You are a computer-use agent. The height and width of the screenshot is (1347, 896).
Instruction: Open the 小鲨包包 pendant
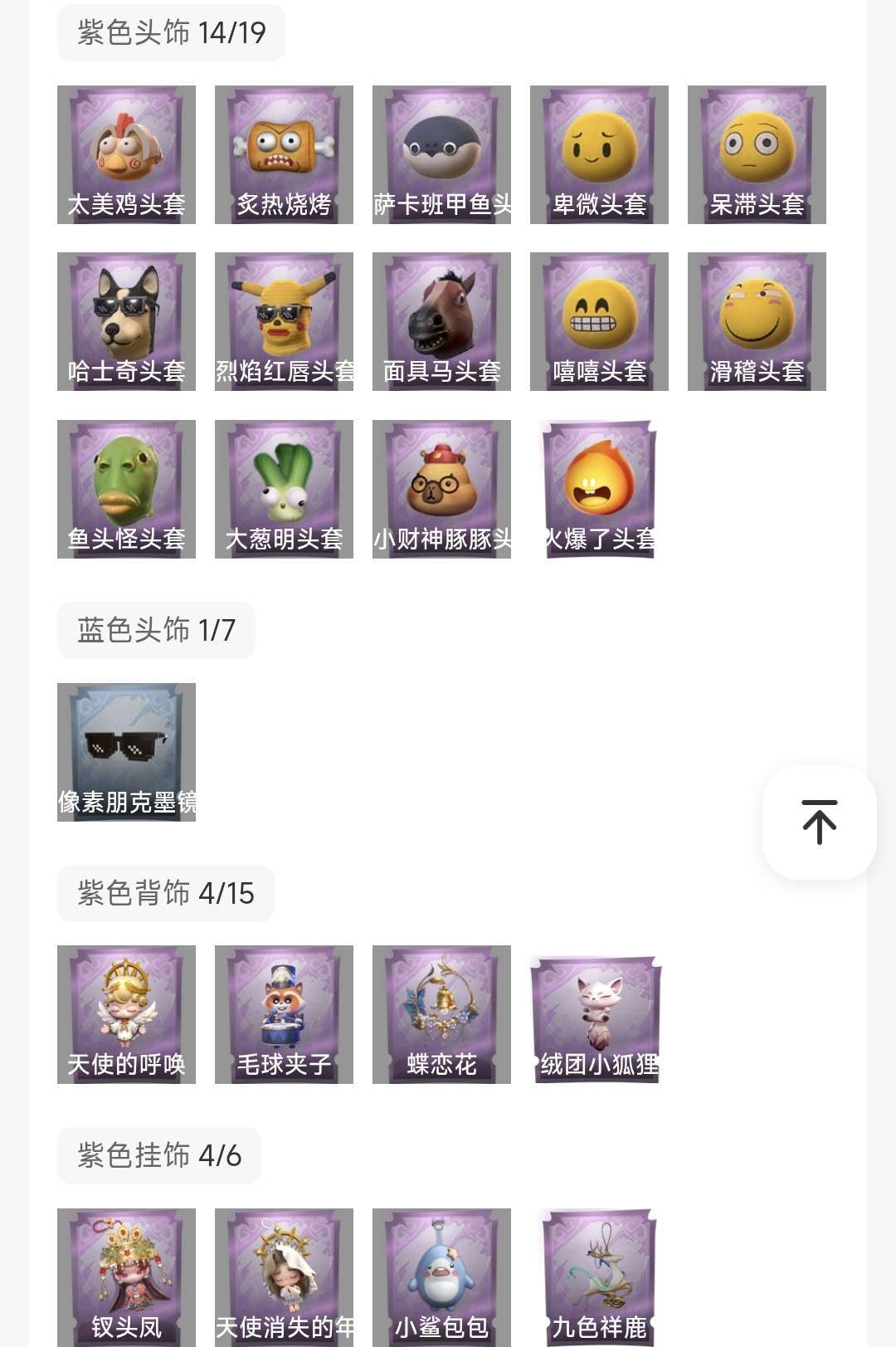pyautogui.click(x=441, y=1276)
